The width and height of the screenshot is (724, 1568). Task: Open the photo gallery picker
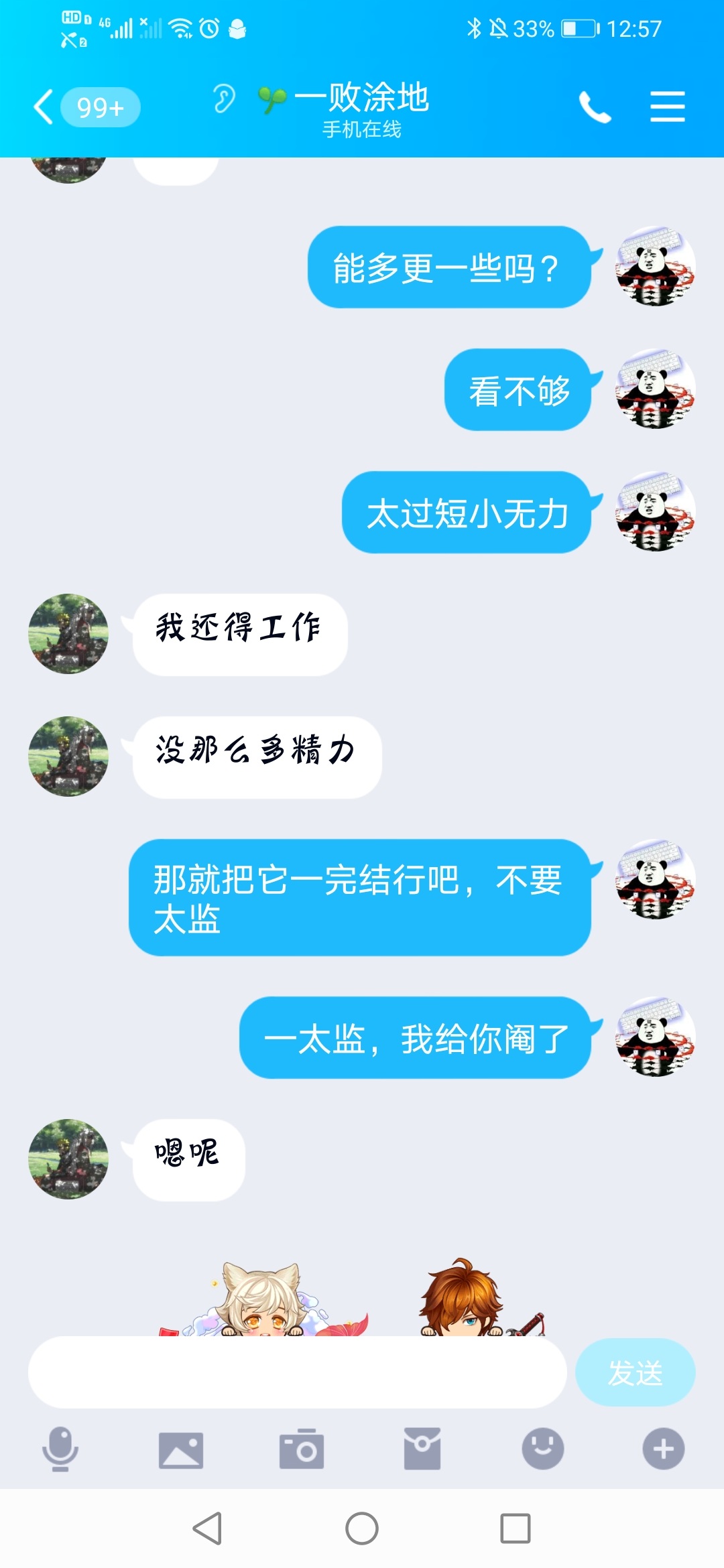pyautogui.click(x=181, y=1450)
